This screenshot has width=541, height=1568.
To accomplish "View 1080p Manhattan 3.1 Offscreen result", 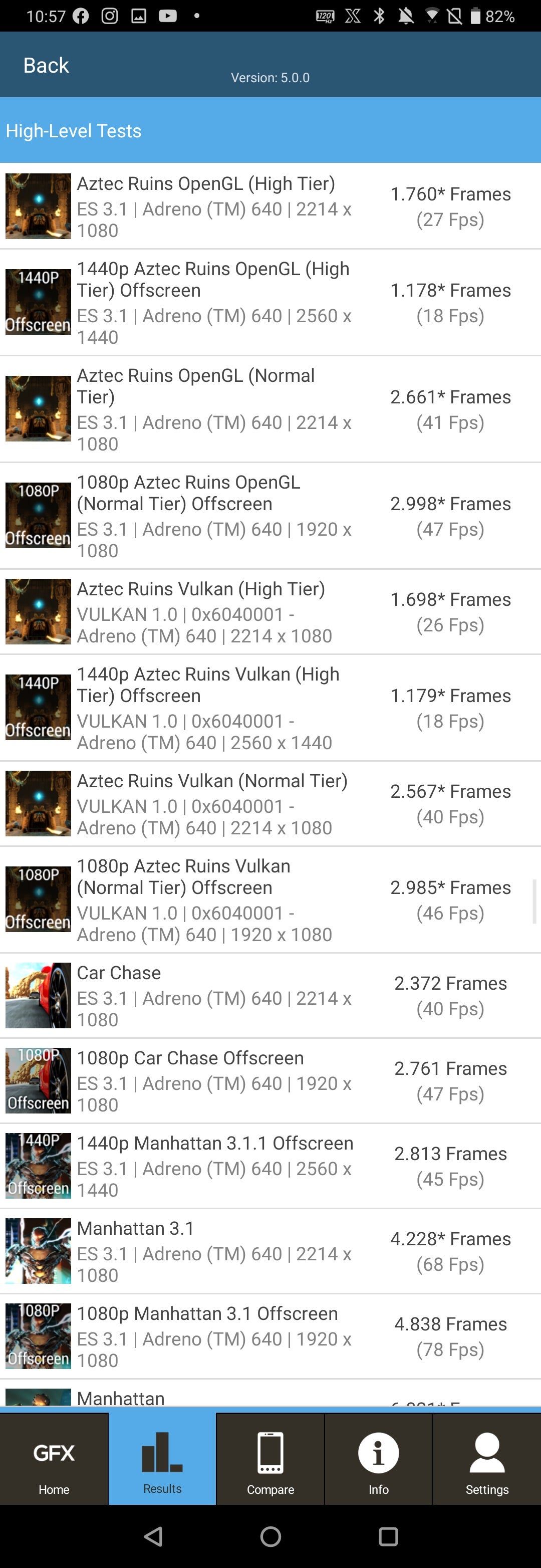I will coord(270,1336).
